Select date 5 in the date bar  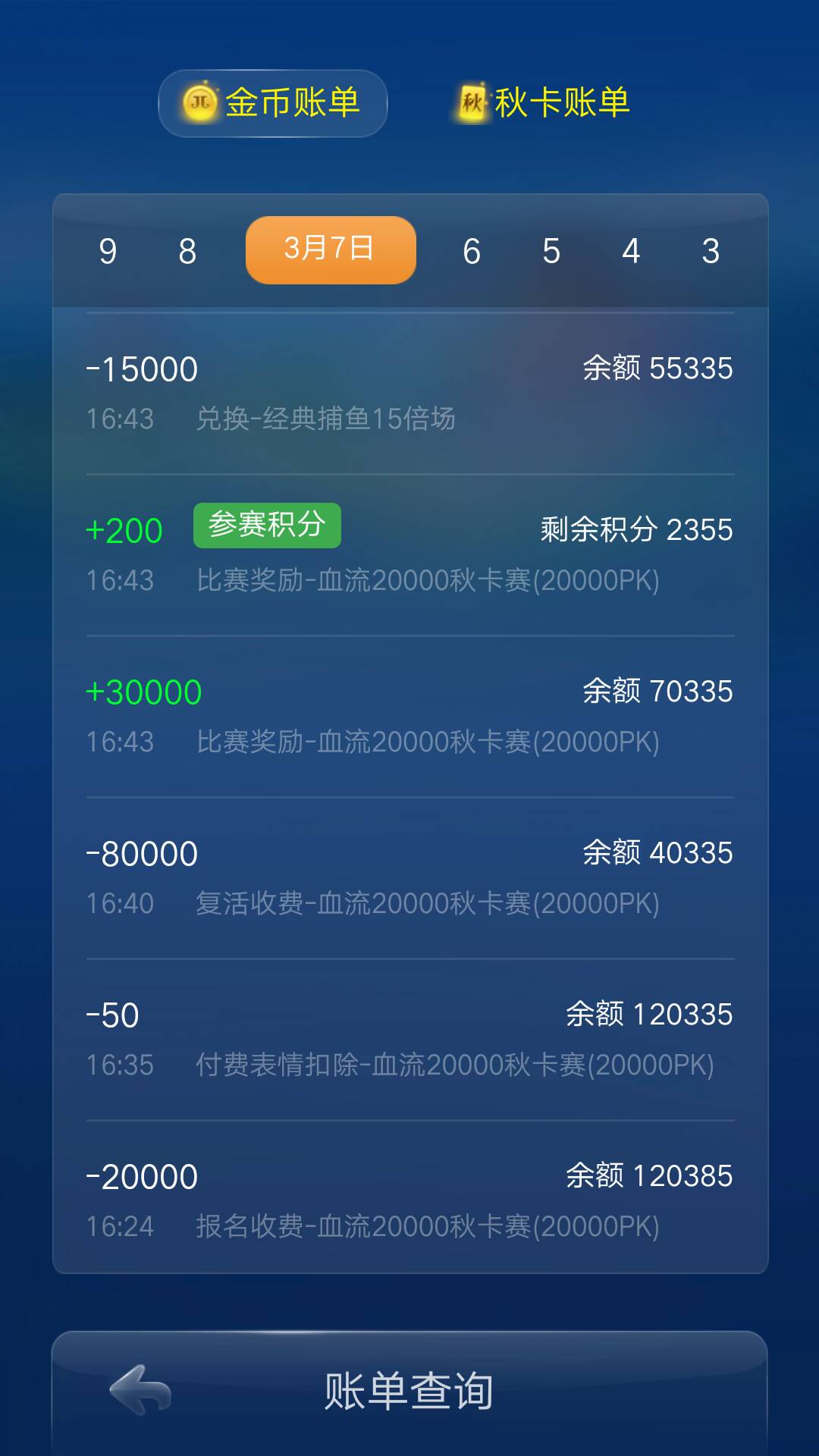click(552, 250)
